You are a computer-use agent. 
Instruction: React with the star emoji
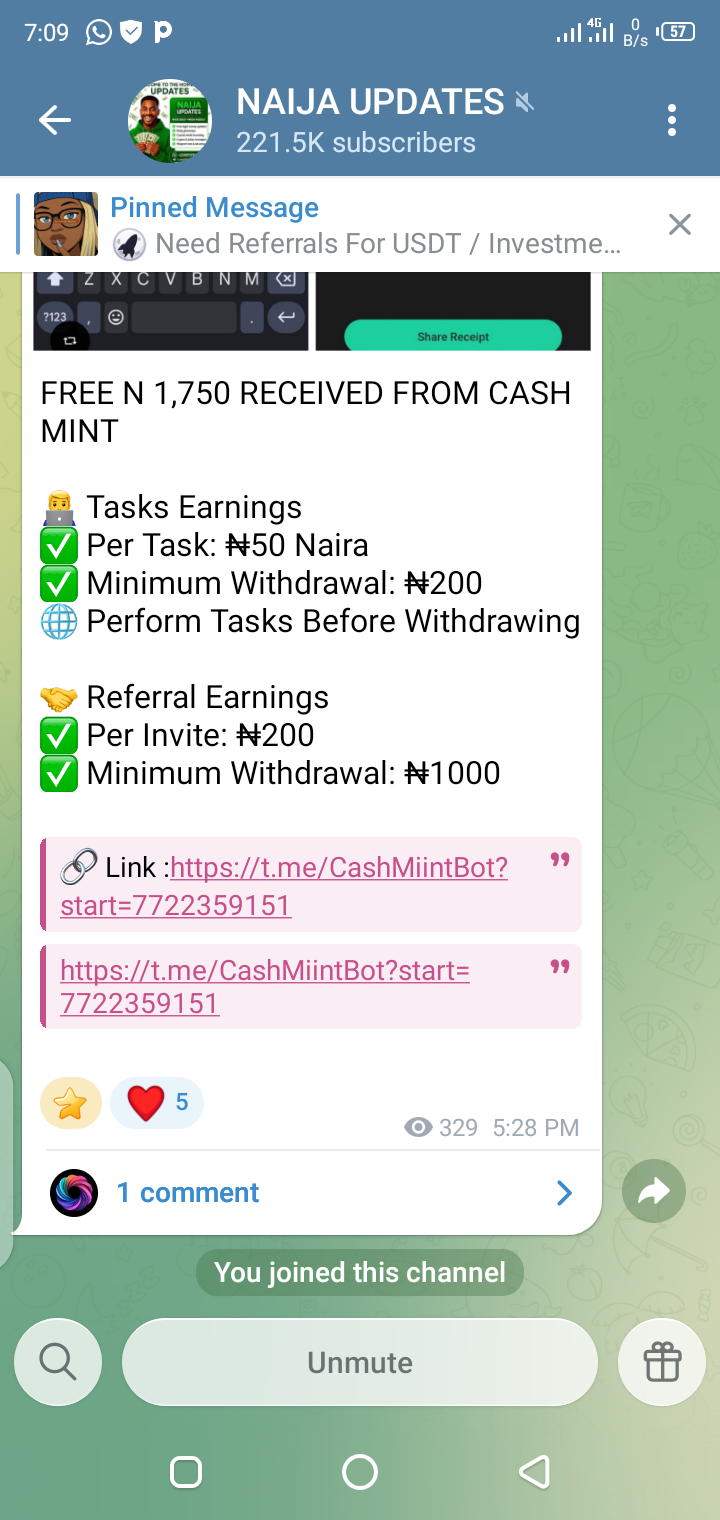pos(71,1103)
